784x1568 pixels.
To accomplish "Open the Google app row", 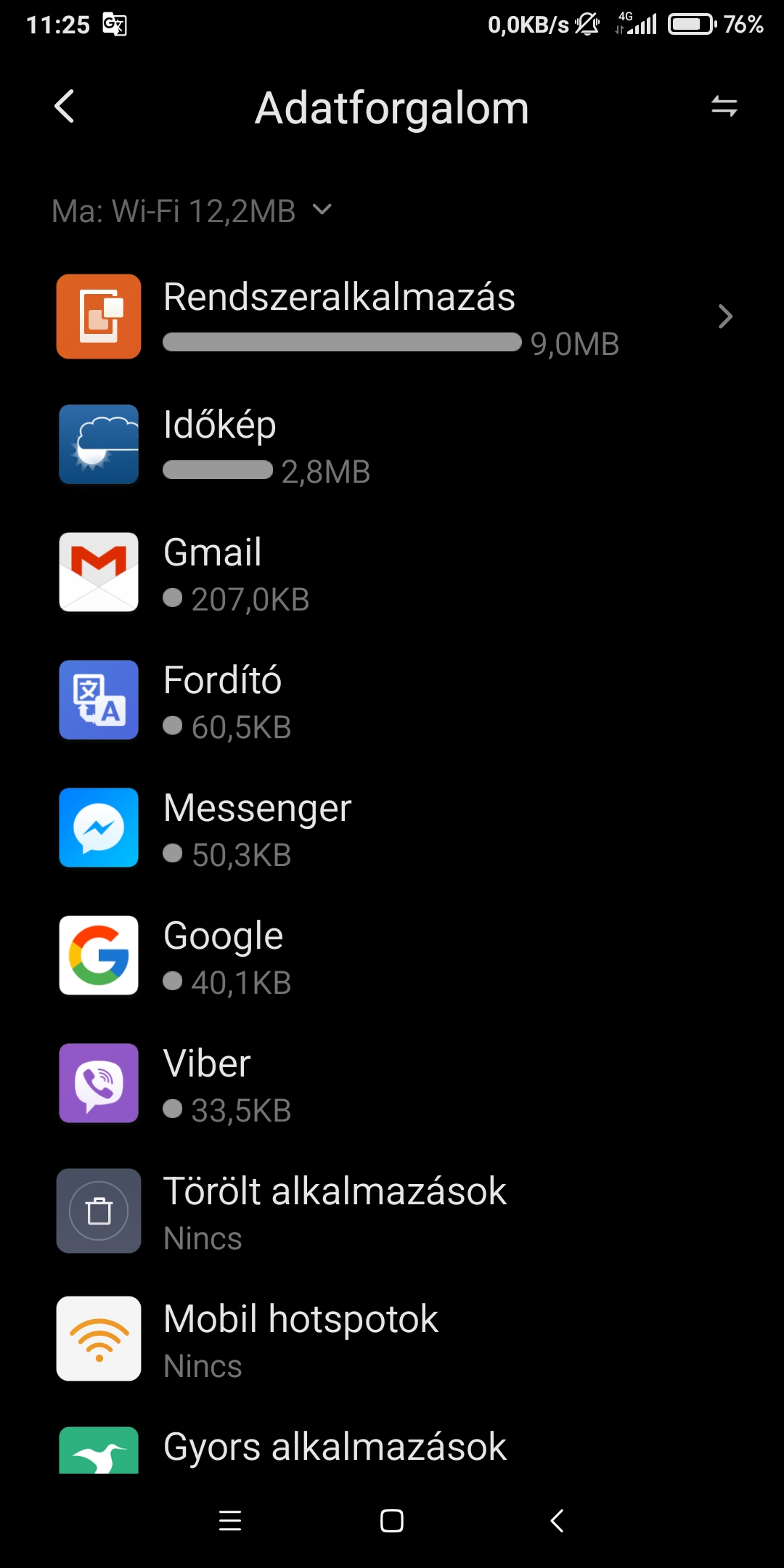I will [x=392, y=956].
